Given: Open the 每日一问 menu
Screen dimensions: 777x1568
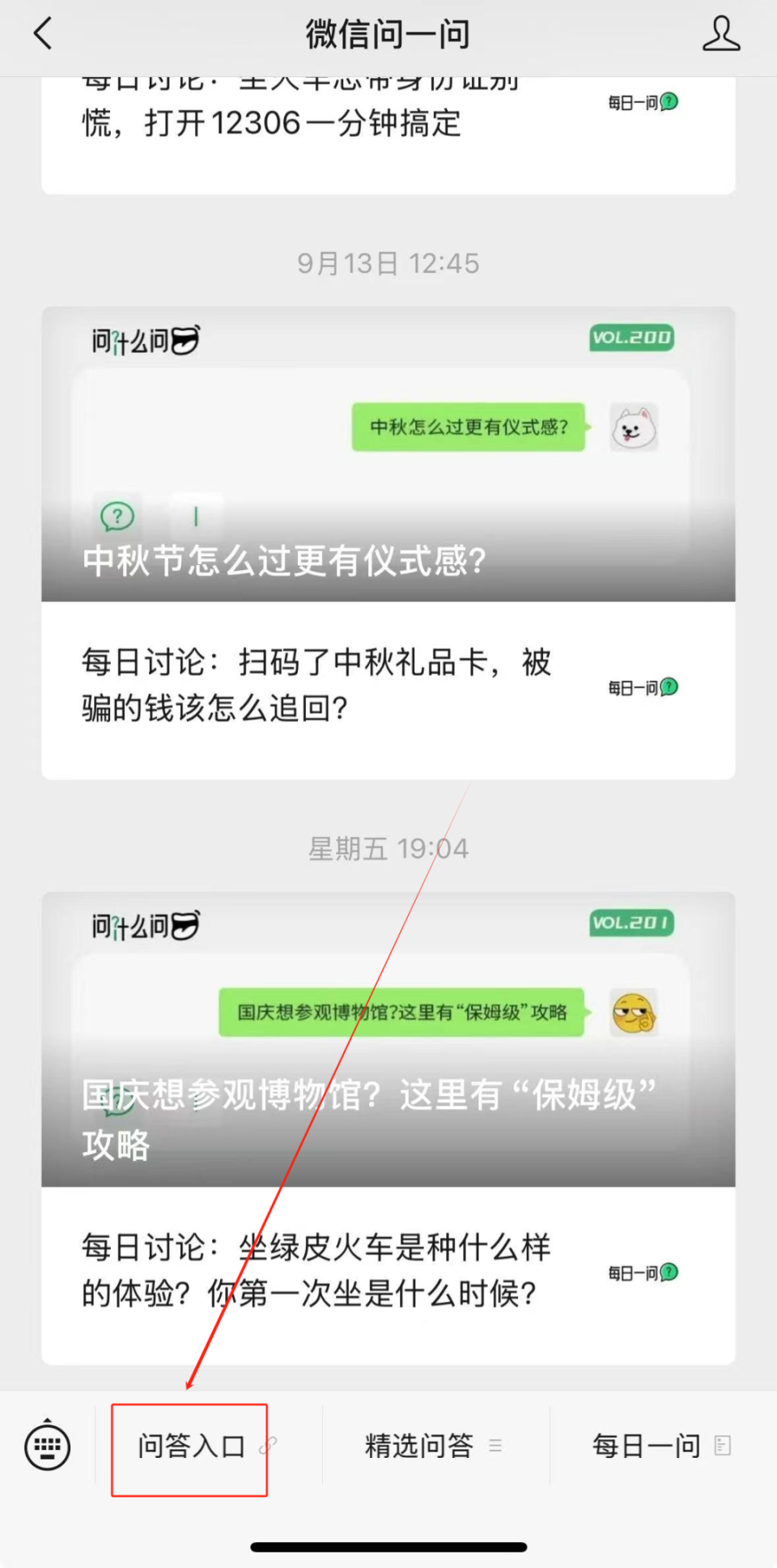Looking at the screenshot, I should tap(646, 1447).
